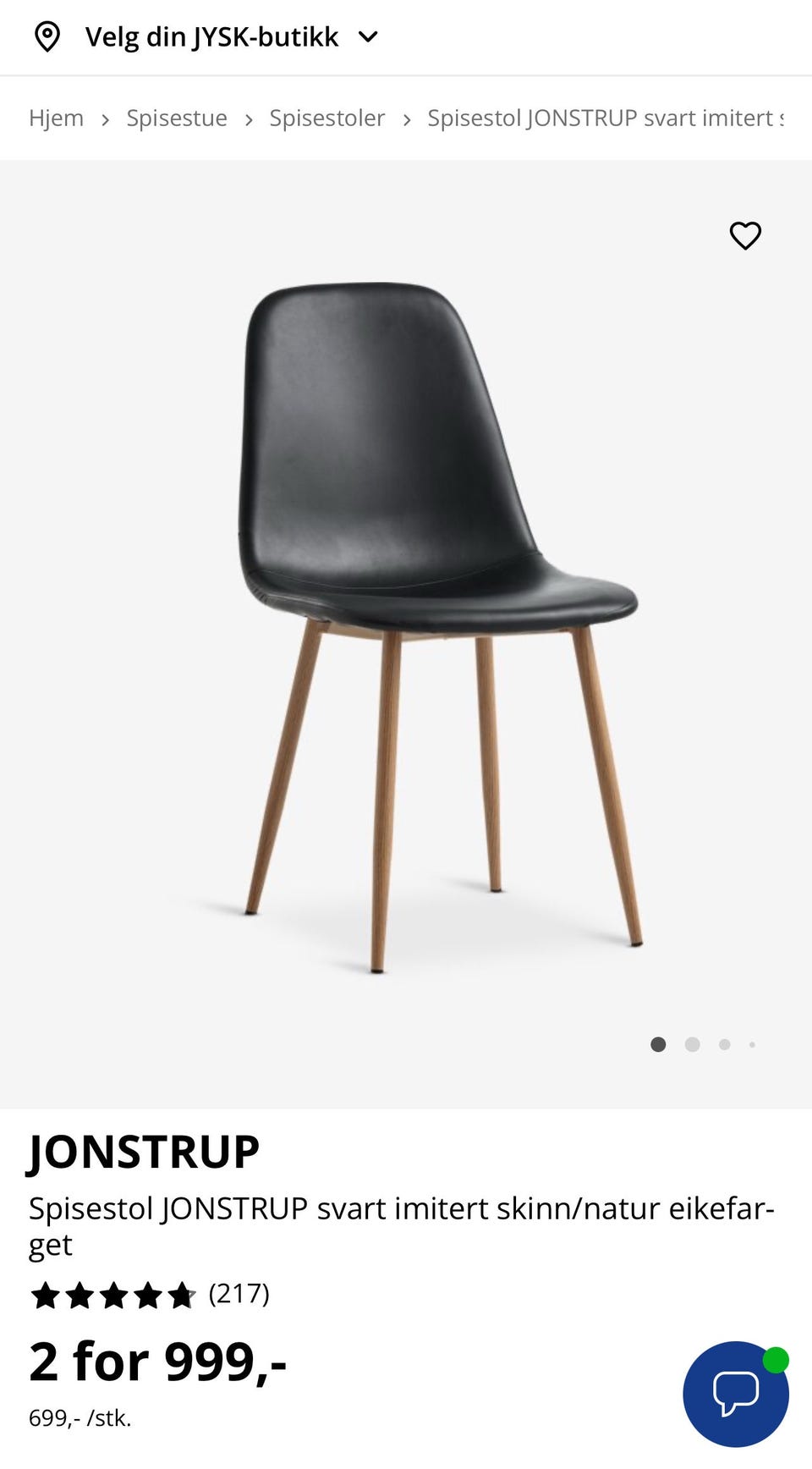Jump to the second product image dot
812x1469 pixels.
pos(692,1044)
